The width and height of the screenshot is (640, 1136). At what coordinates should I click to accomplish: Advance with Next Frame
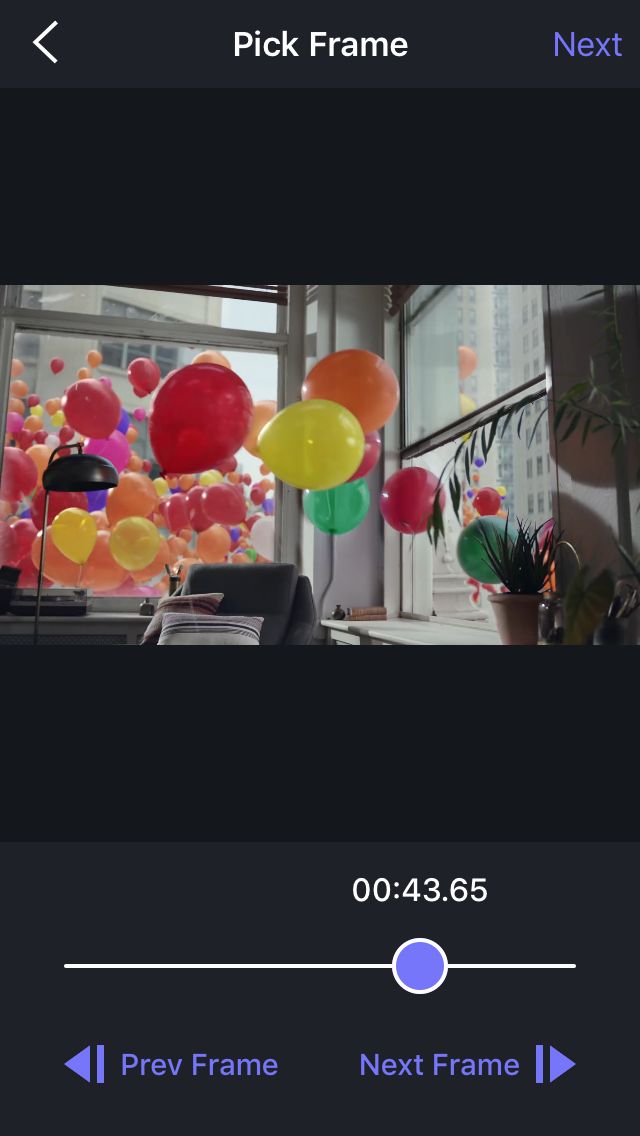coord(467,1064)
